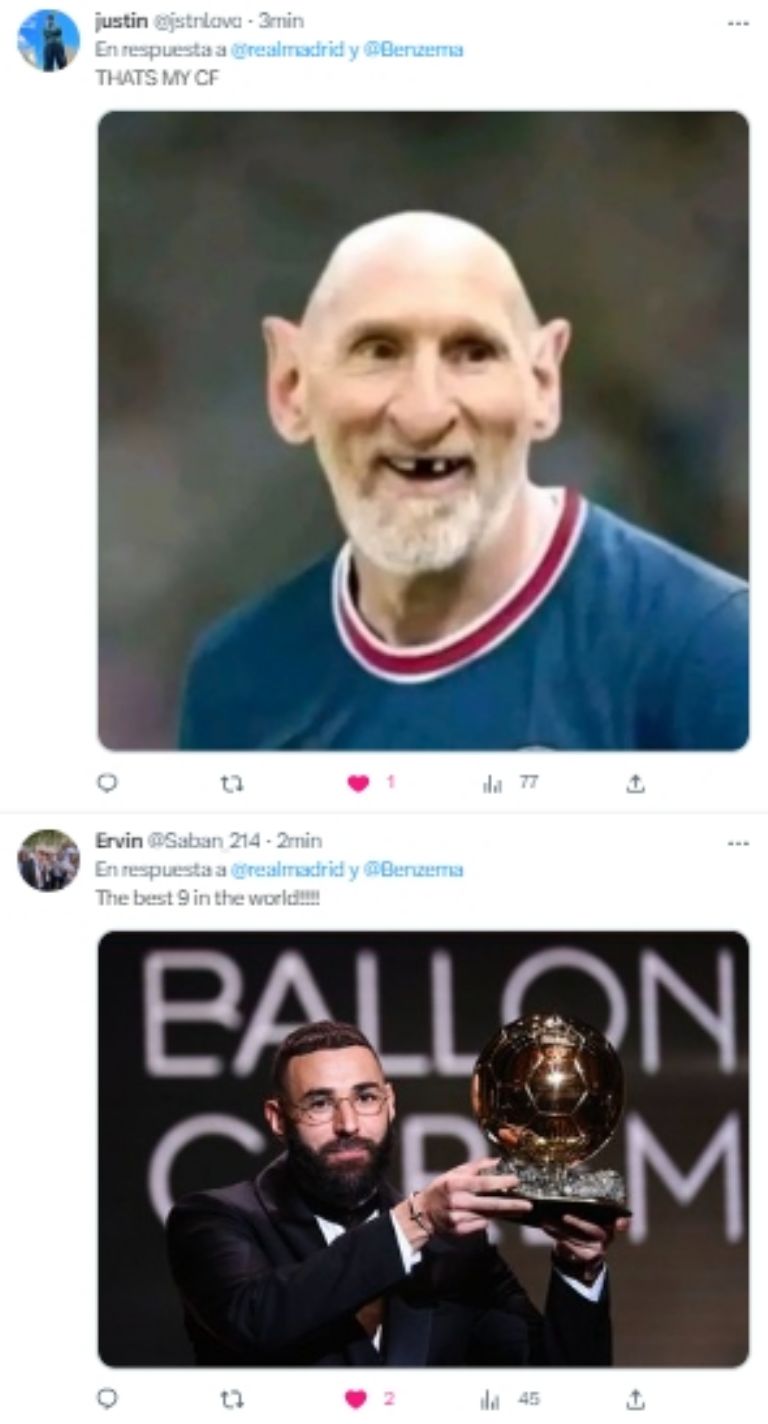View analytics for justin's tweet

(x=492, y=784)
